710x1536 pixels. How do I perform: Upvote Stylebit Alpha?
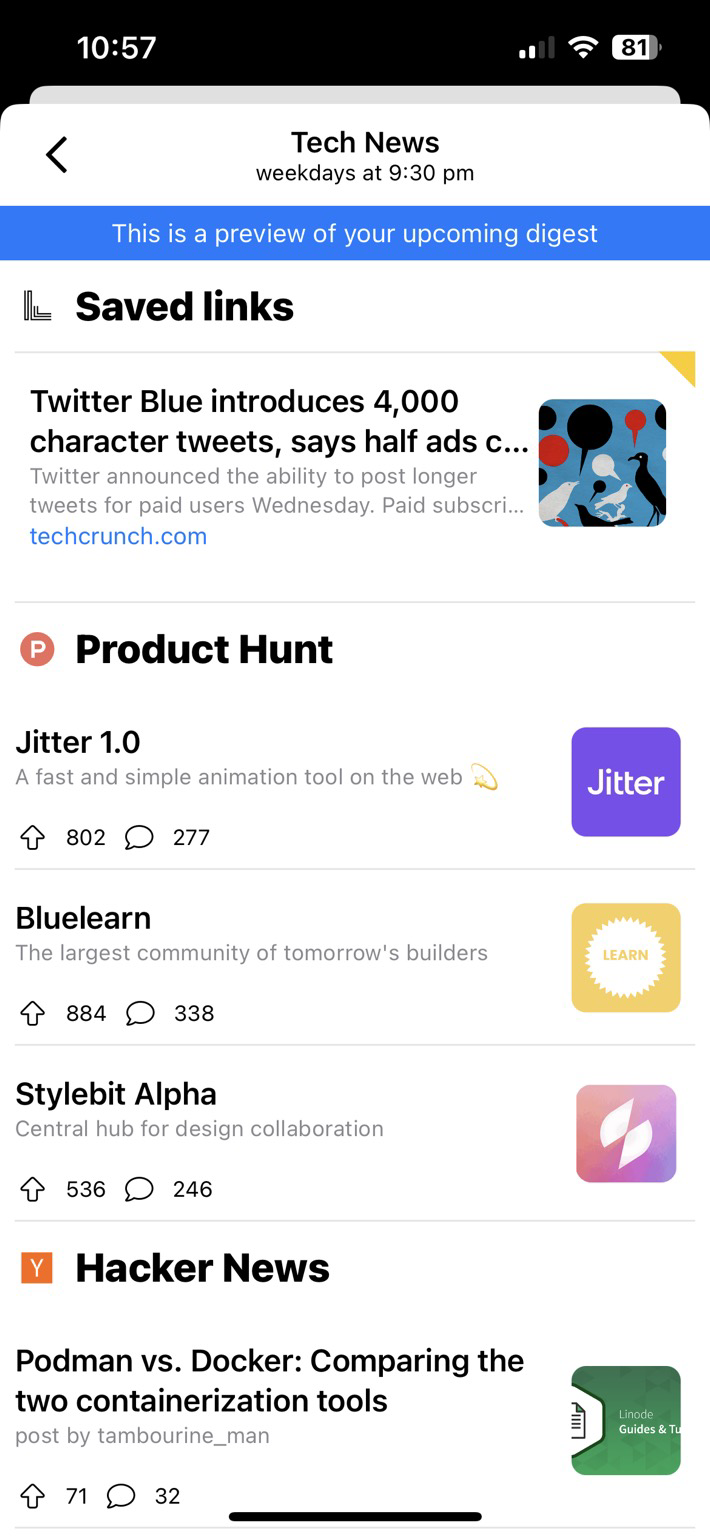[x=33, y=1189]
